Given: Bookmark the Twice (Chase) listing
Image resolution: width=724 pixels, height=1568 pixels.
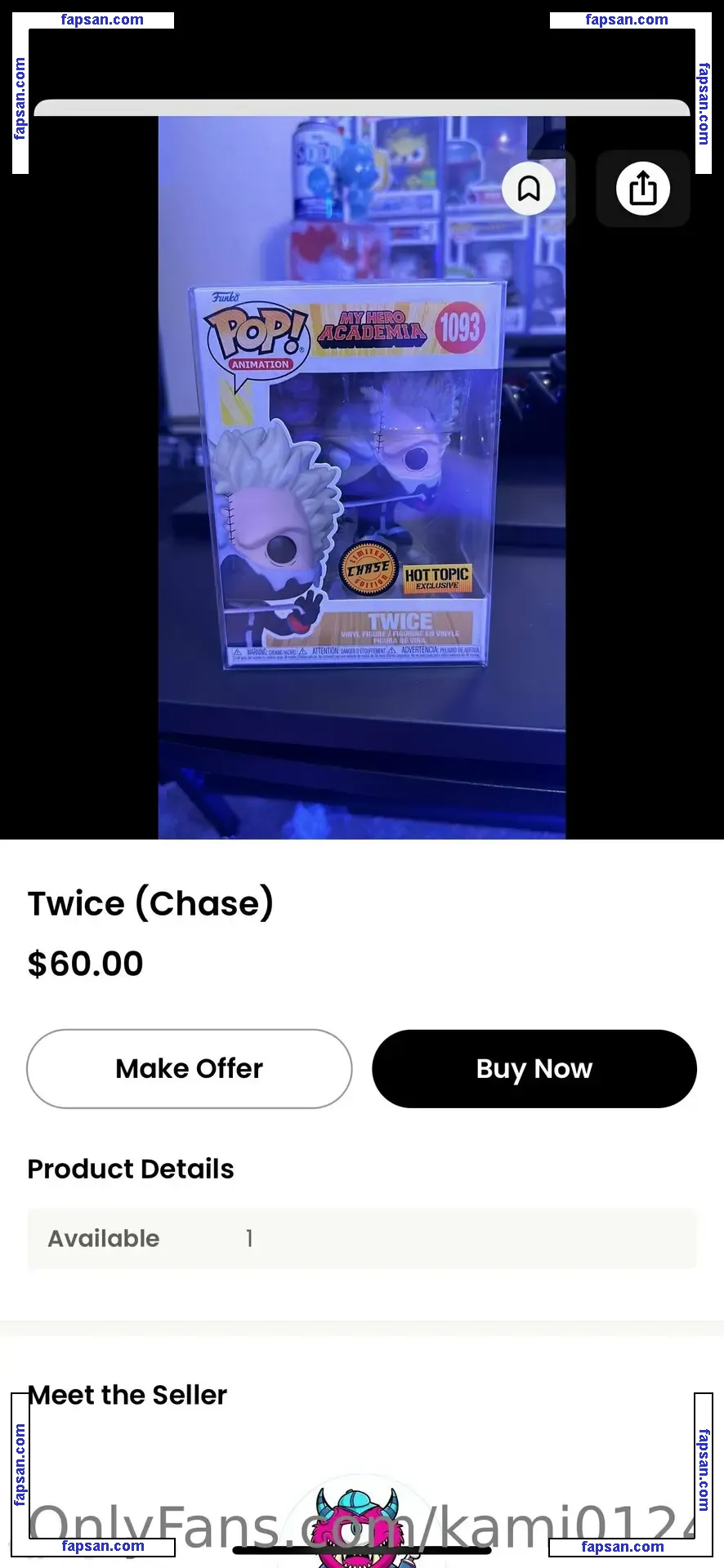Looking at the screenshot, I should [529, 189].
